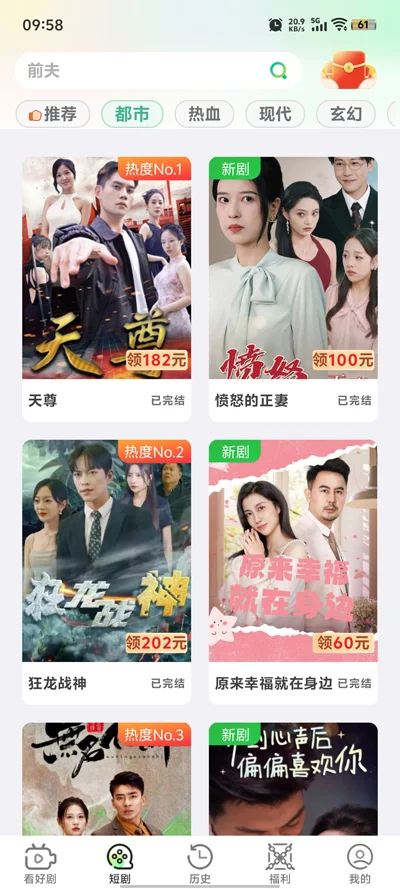Tap the search box showing 前夫
Image resolution: width=400 pixels, height=889 pixels.
[158, 70]
